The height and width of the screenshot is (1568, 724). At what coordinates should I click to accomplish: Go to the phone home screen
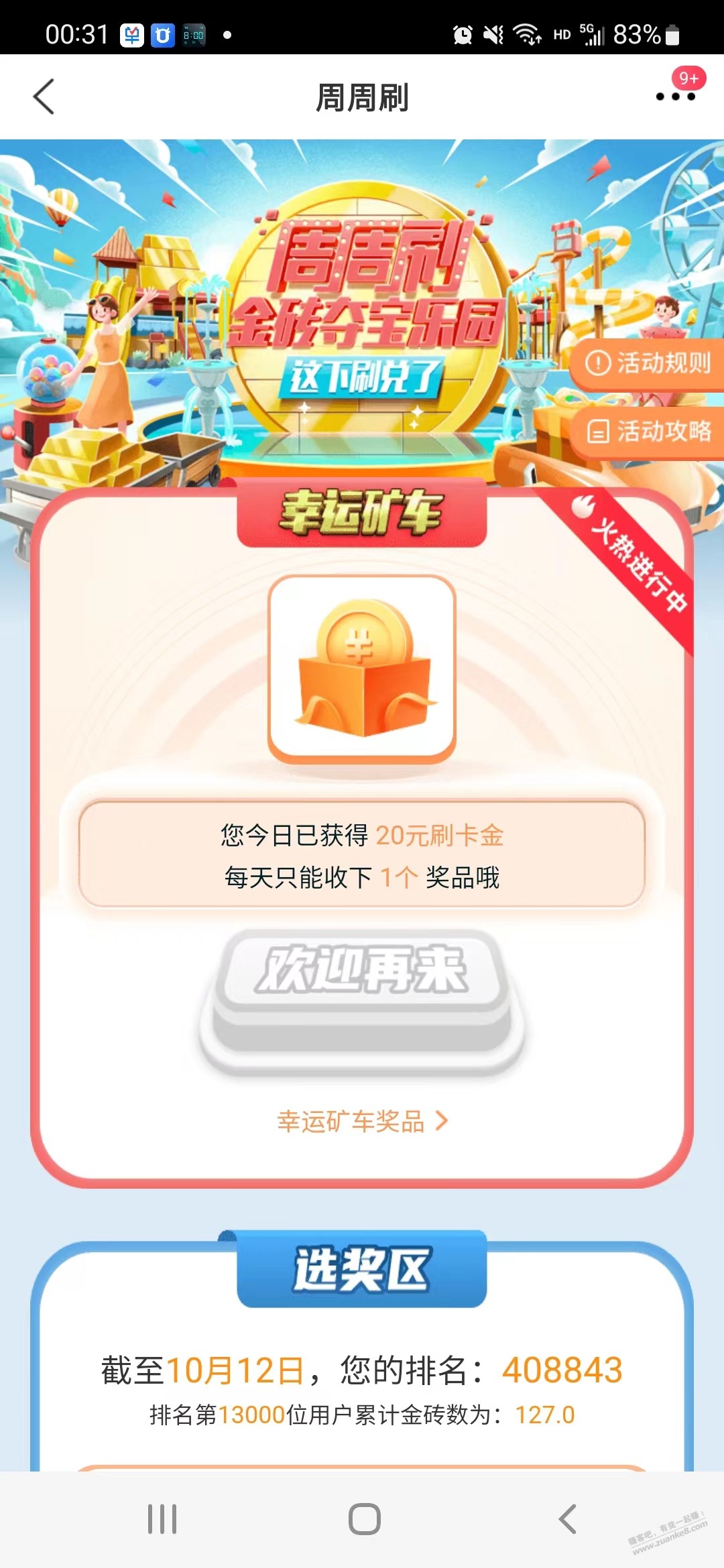tap(364, 1519)
